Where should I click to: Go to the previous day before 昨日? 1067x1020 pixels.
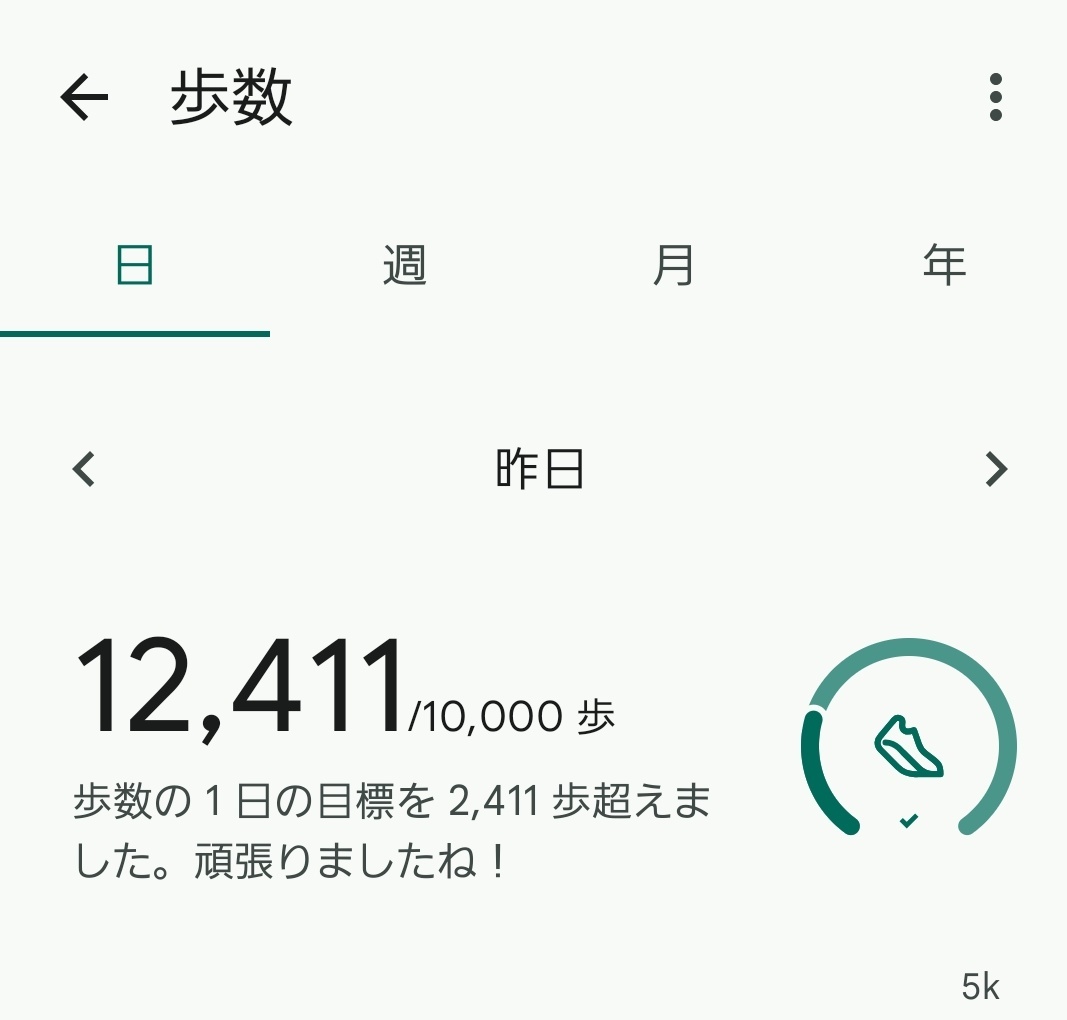[x=85, y=468]
